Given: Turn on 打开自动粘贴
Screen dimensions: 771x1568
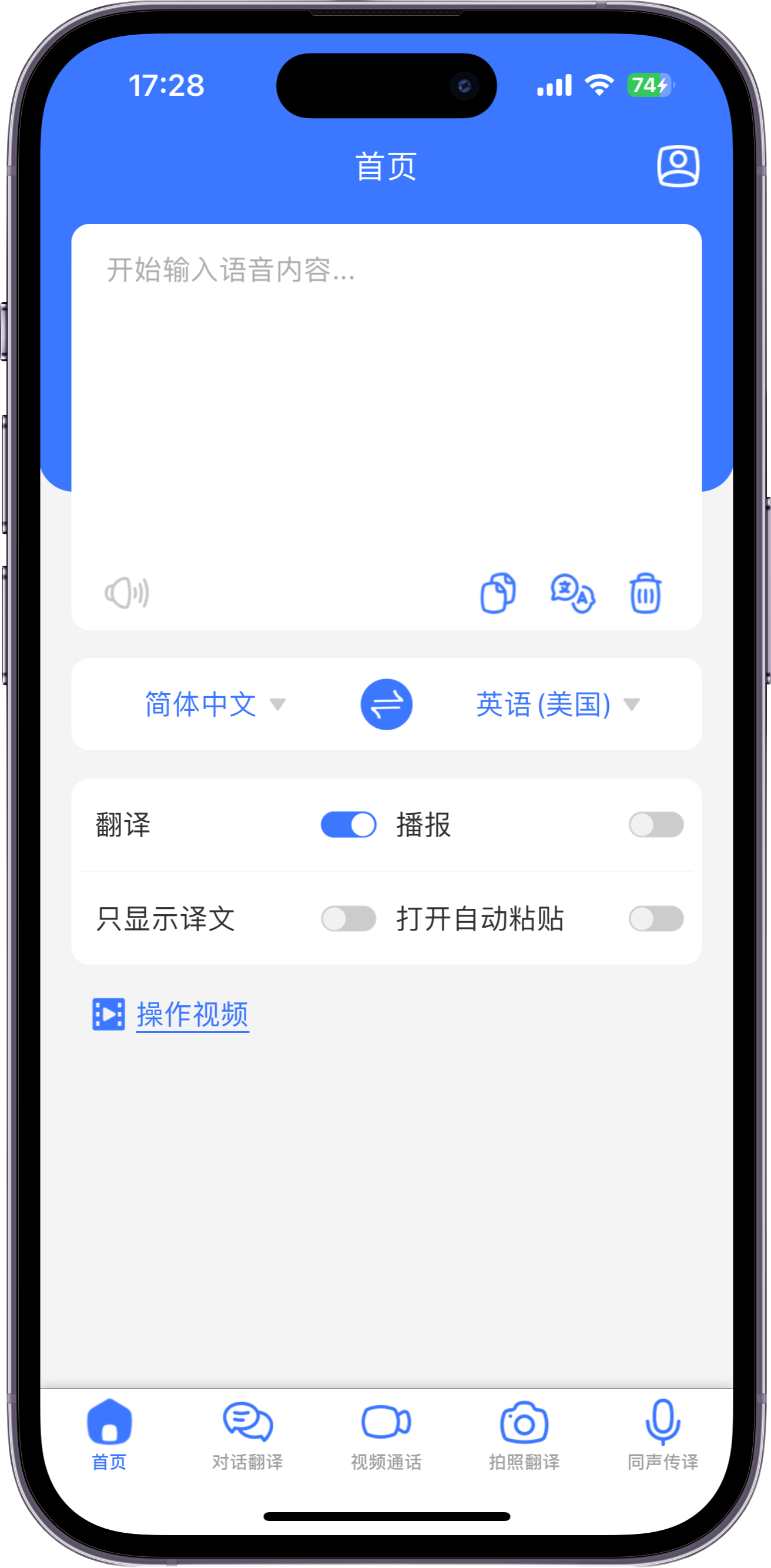Looking at the screenshot, I should (656, 918).
